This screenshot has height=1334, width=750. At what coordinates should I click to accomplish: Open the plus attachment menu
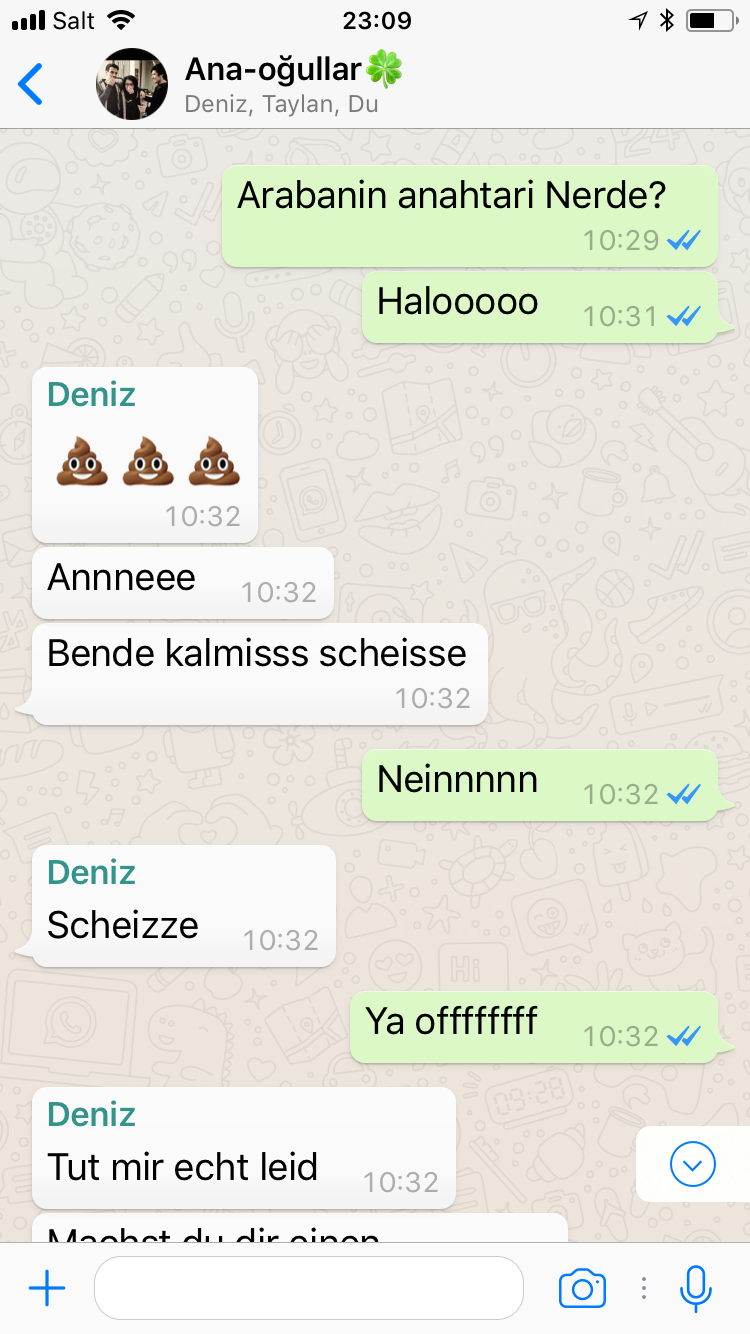pos(47,1288)
